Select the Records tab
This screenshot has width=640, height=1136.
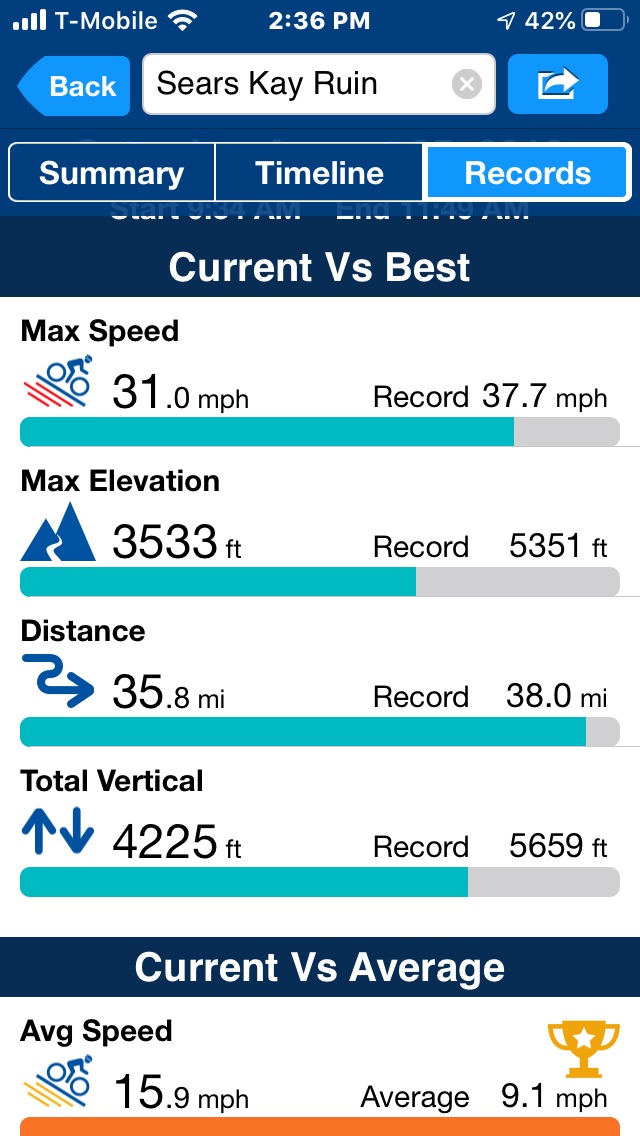[527, 173]
